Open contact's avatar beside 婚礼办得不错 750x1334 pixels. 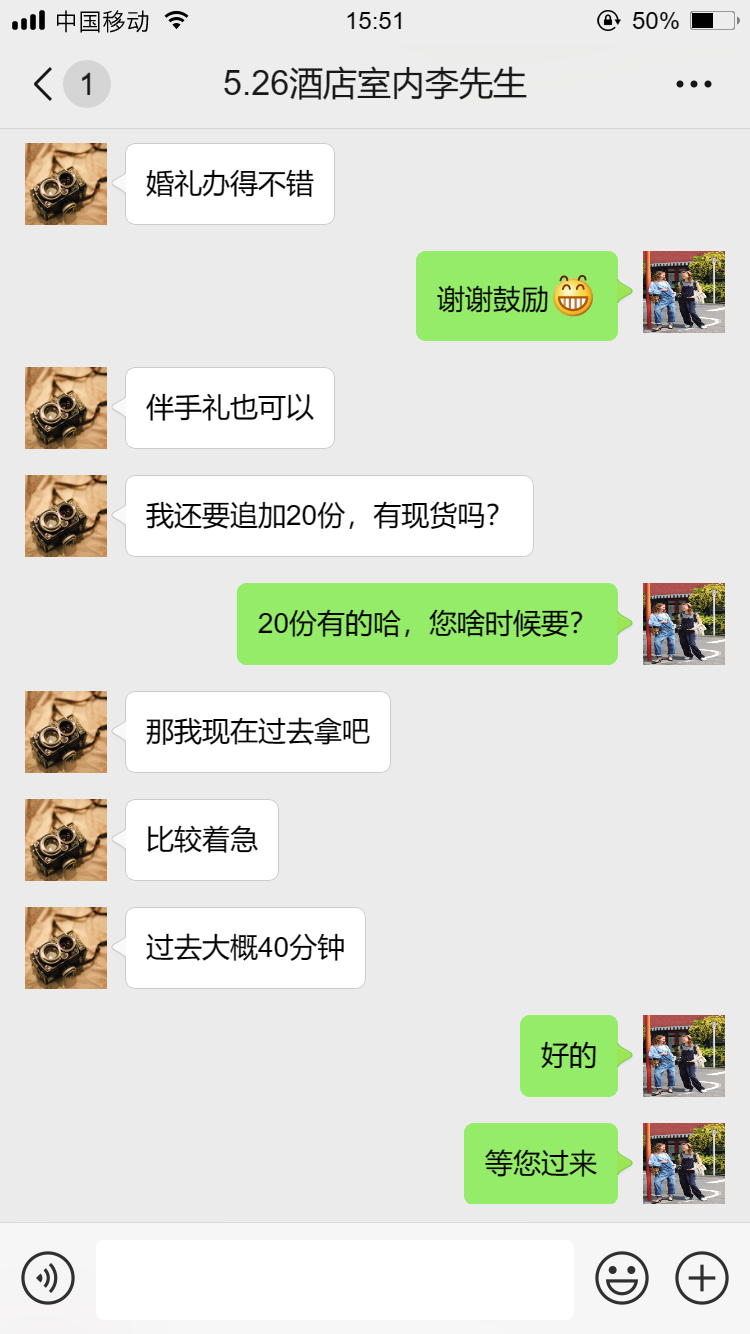point(66,184)
